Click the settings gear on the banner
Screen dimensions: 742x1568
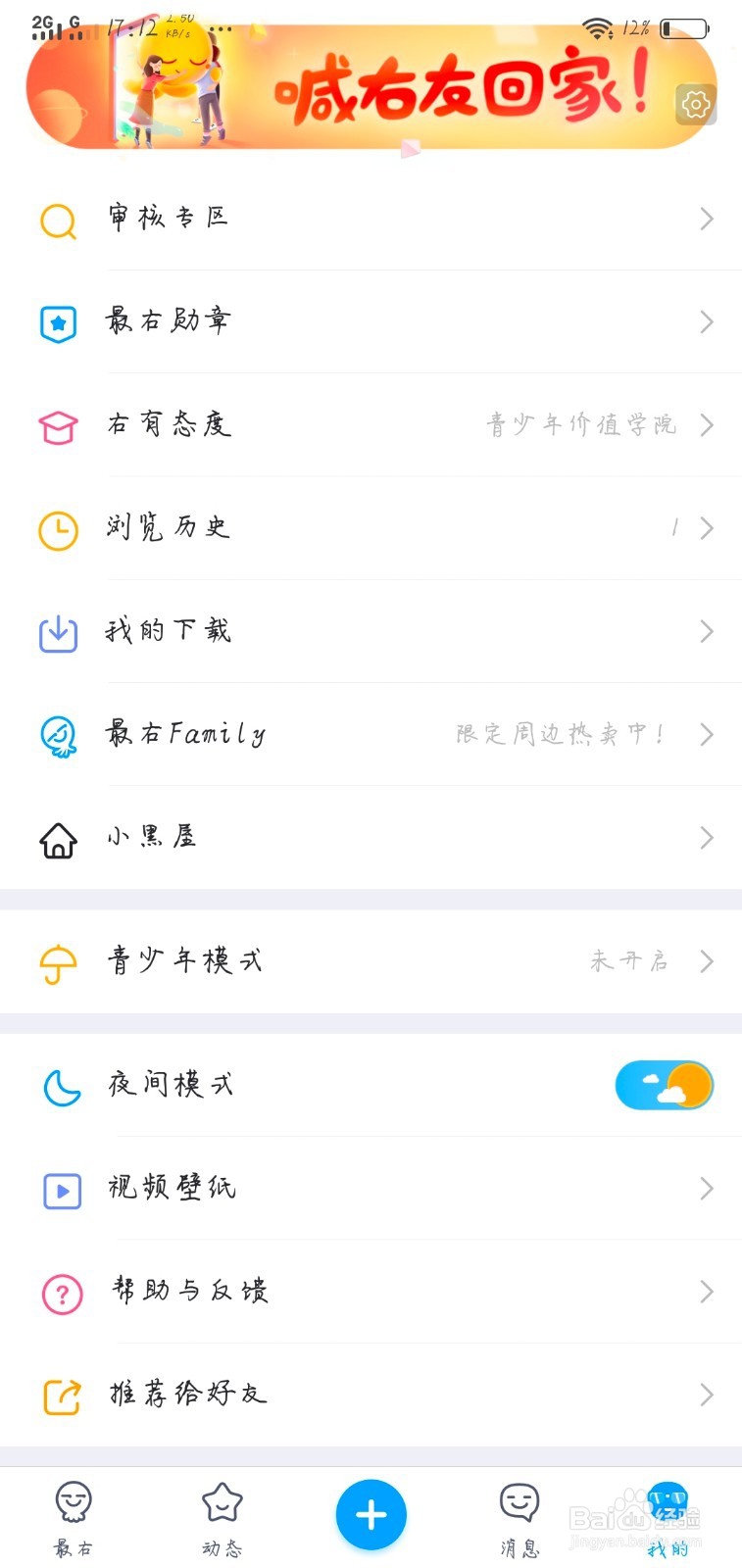696,105
